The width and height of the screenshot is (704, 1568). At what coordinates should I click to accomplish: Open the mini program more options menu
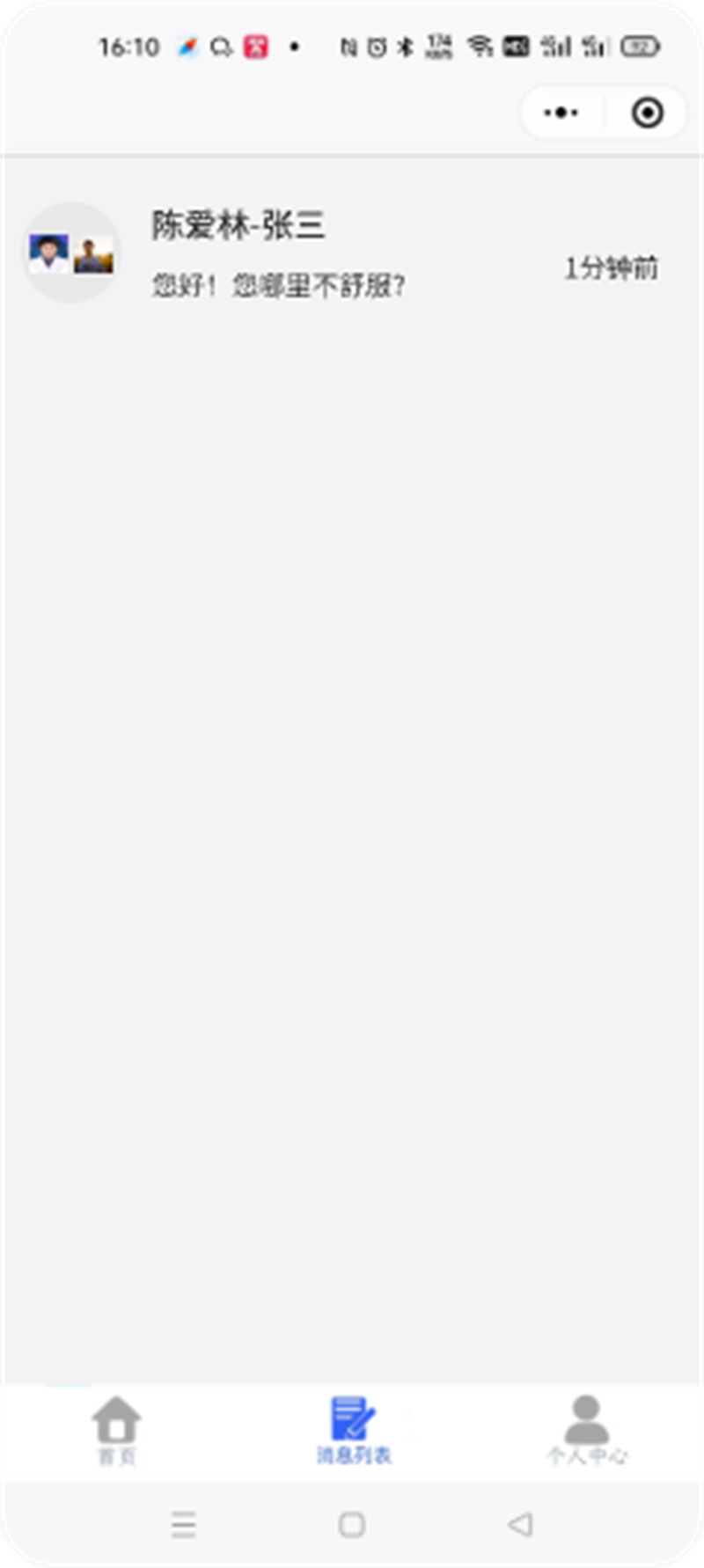561,113
